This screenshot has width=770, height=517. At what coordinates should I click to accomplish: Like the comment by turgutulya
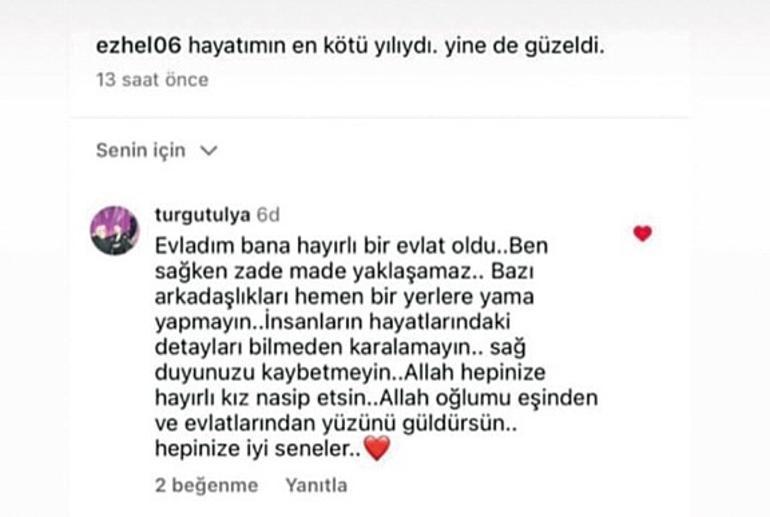pyautogui.click(x=643, y=233)
